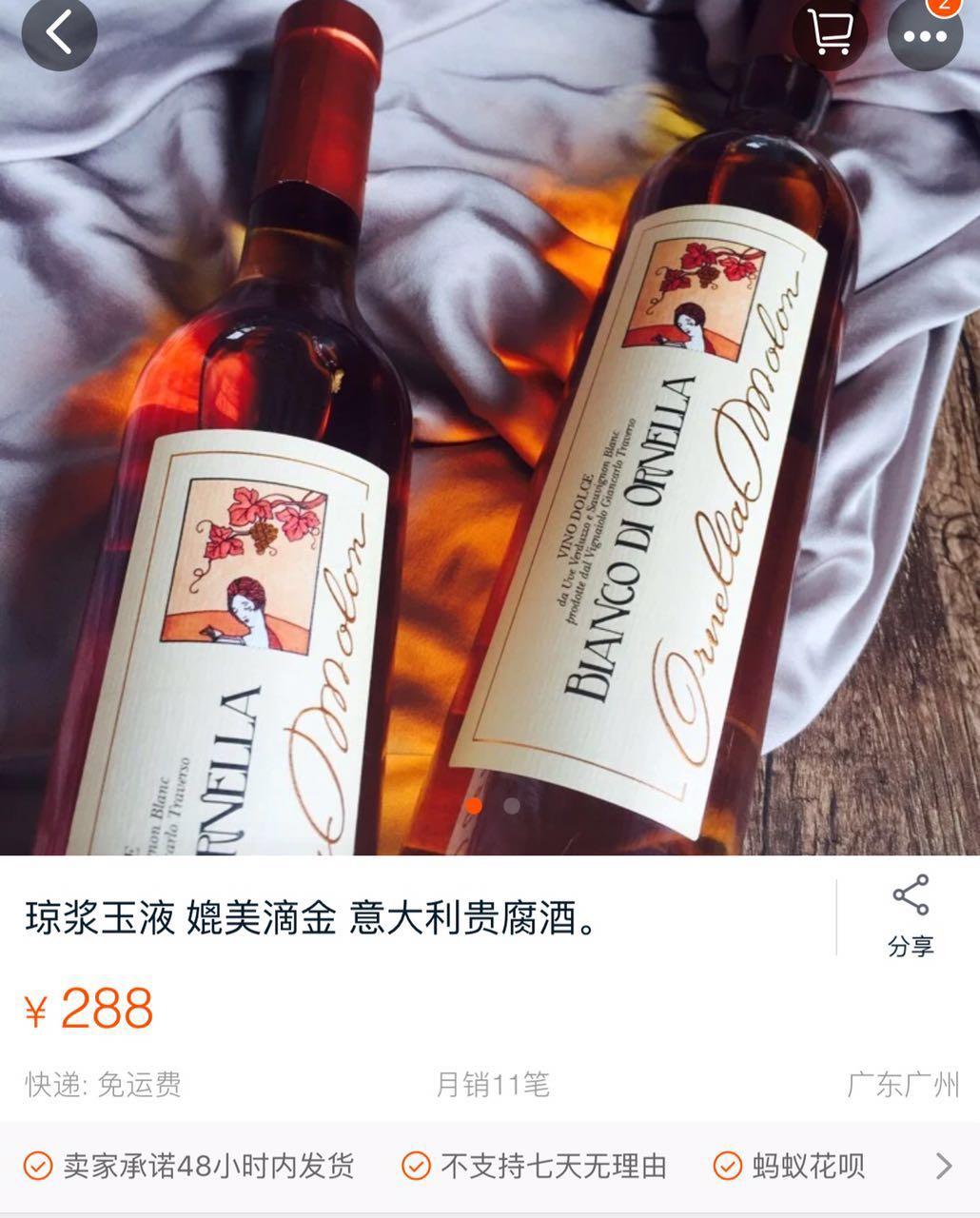Viewport: 980px width, 1218px height.
Task: Expand the seller service guarantees row
Action: [x=943, y=1166]
